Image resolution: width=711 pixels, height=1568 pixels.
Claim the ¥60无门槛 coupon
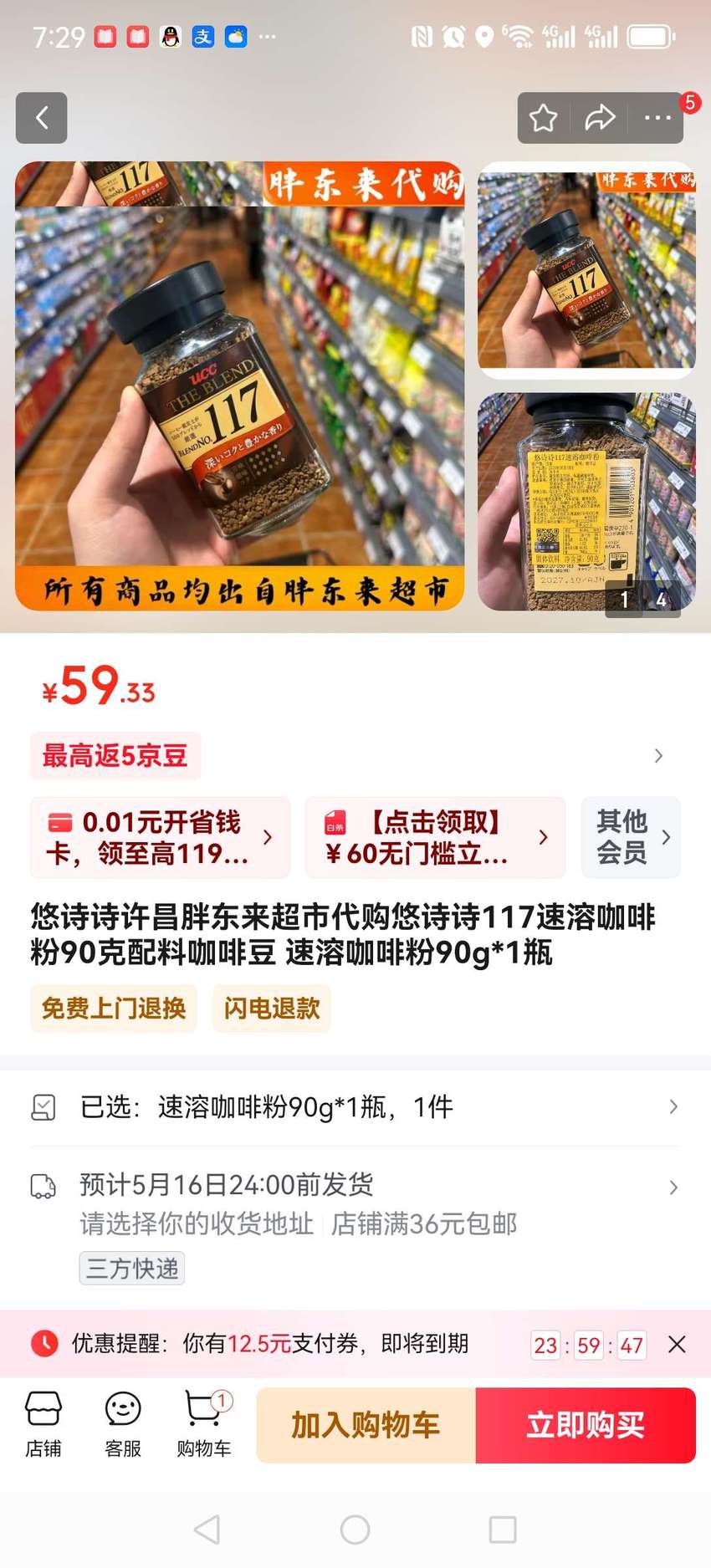435,837
